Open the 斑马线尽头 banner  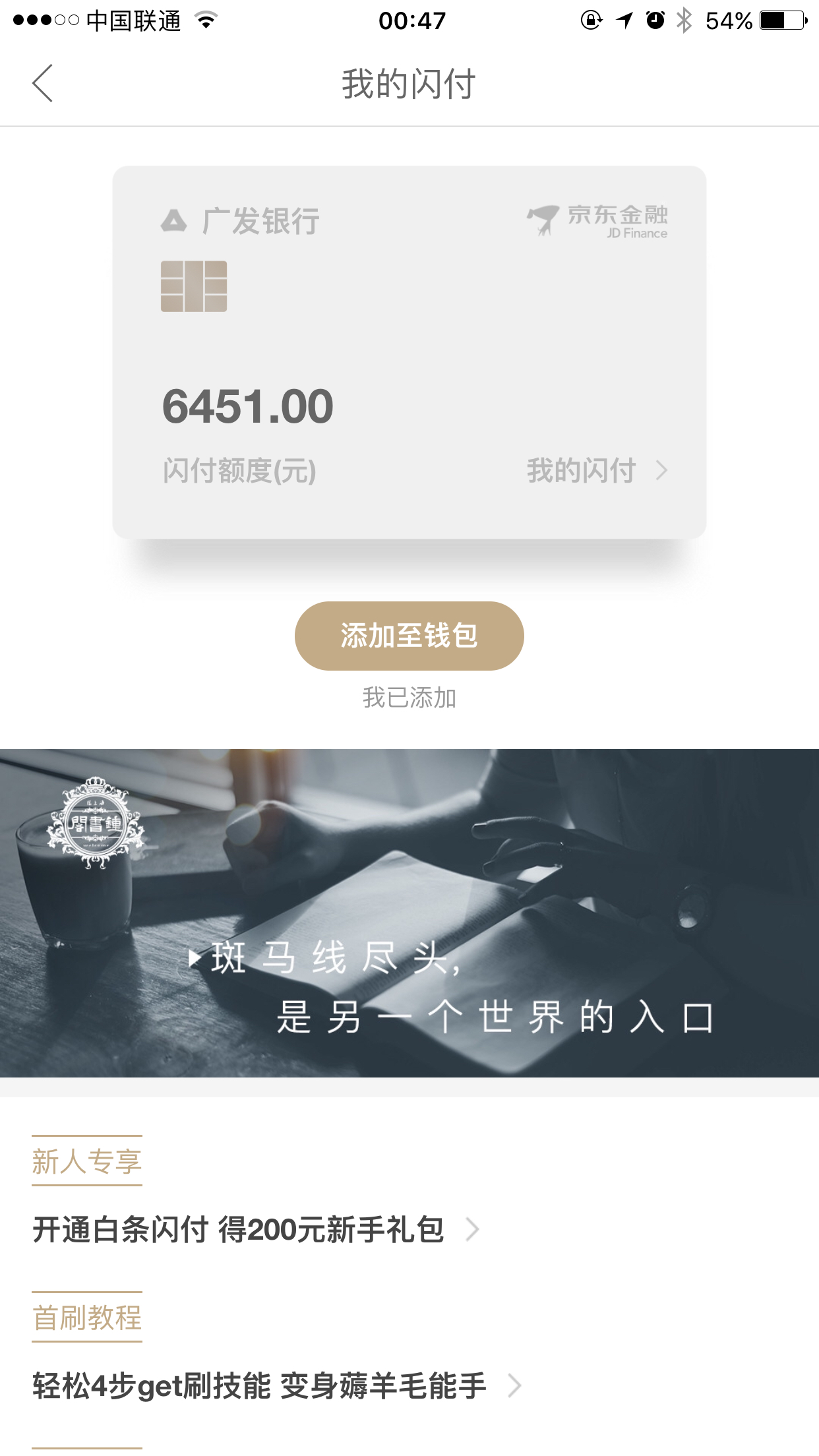tap(409, 913)
